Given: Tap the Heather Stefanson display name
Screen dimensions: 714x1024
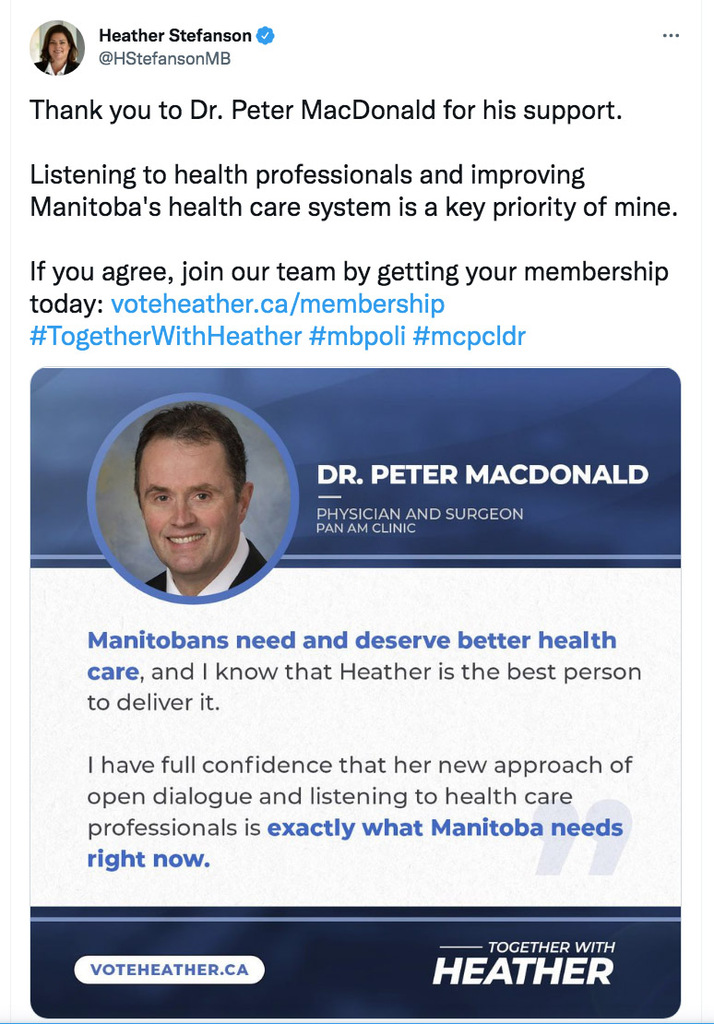Looking at the screenshot, I should (x=174, y=36).
